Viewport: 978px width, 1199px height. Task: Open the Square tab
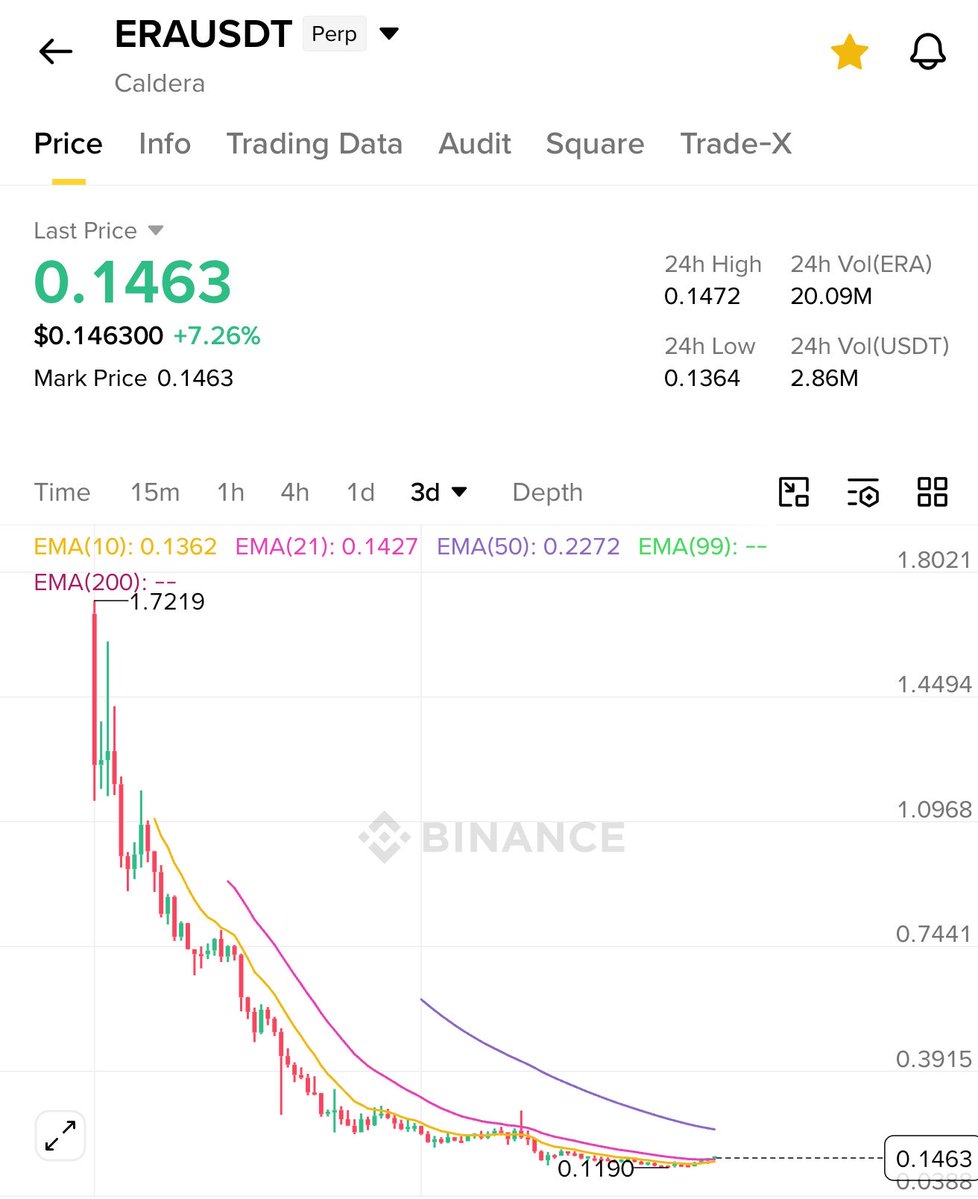[x=594, y=144]
